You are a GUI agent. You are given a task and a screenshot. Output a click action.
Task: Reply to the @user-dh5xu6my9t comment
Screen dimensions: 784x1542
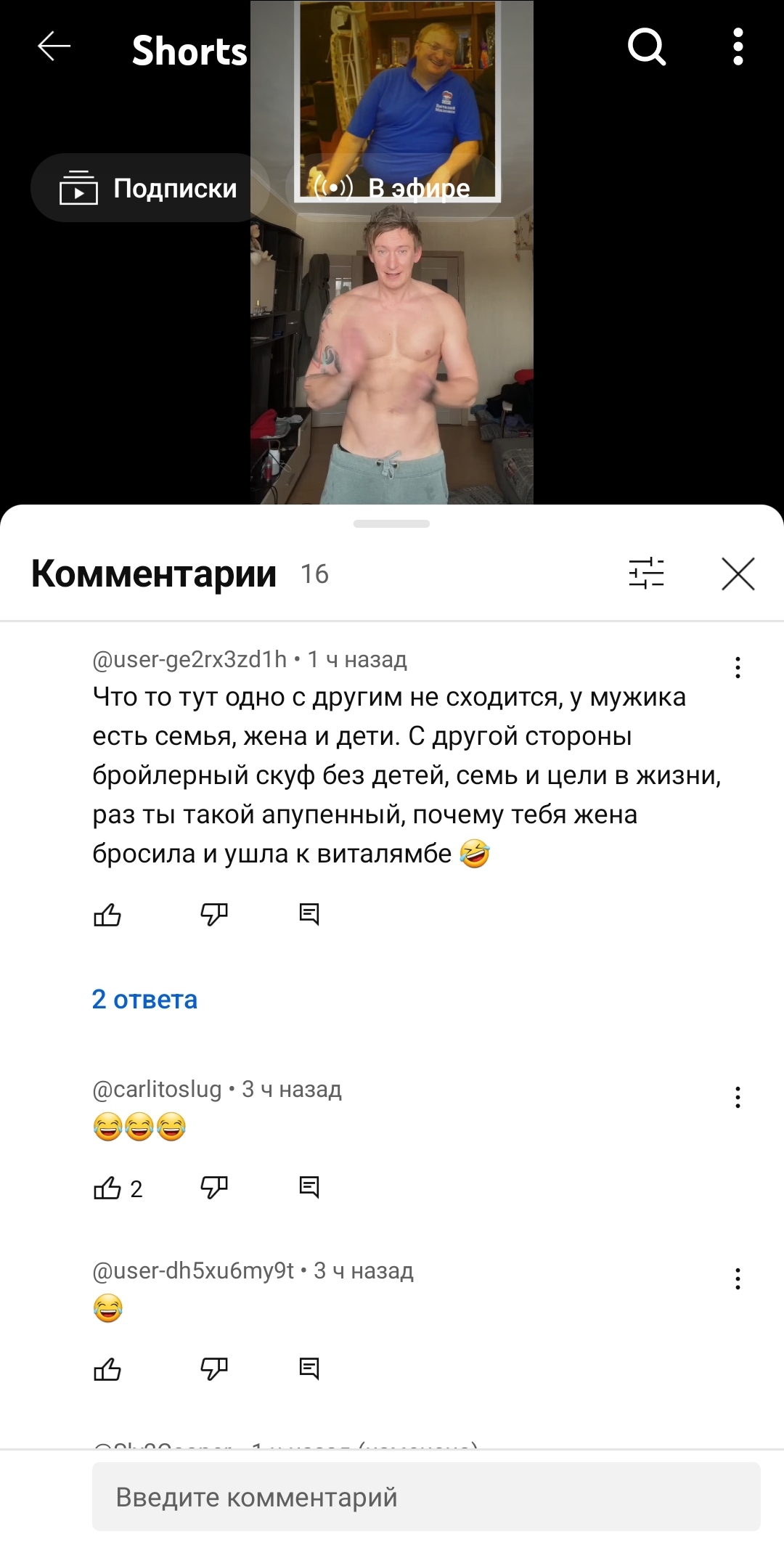tap(309, 1370)
